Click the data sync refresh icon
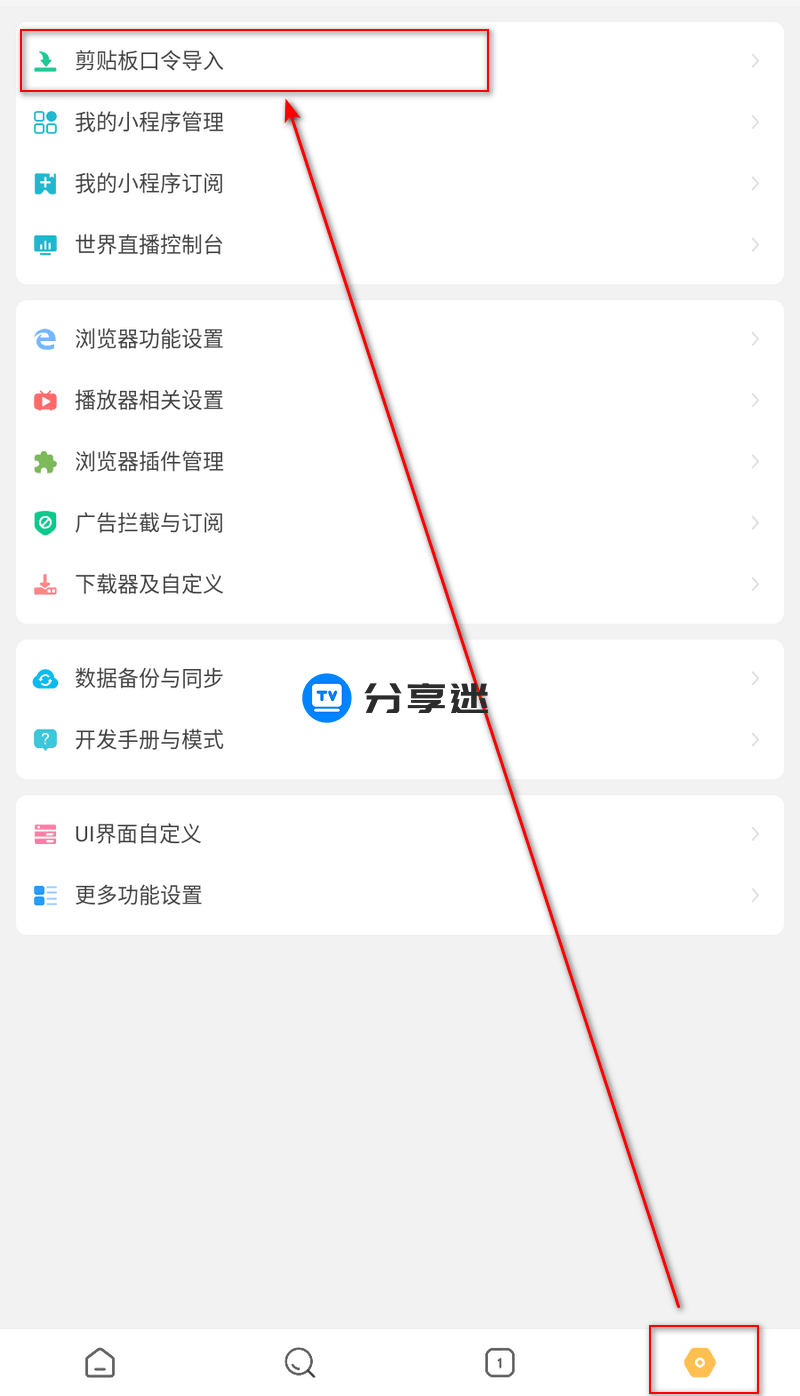This screenshot has width=800, height=1396. 44,678
